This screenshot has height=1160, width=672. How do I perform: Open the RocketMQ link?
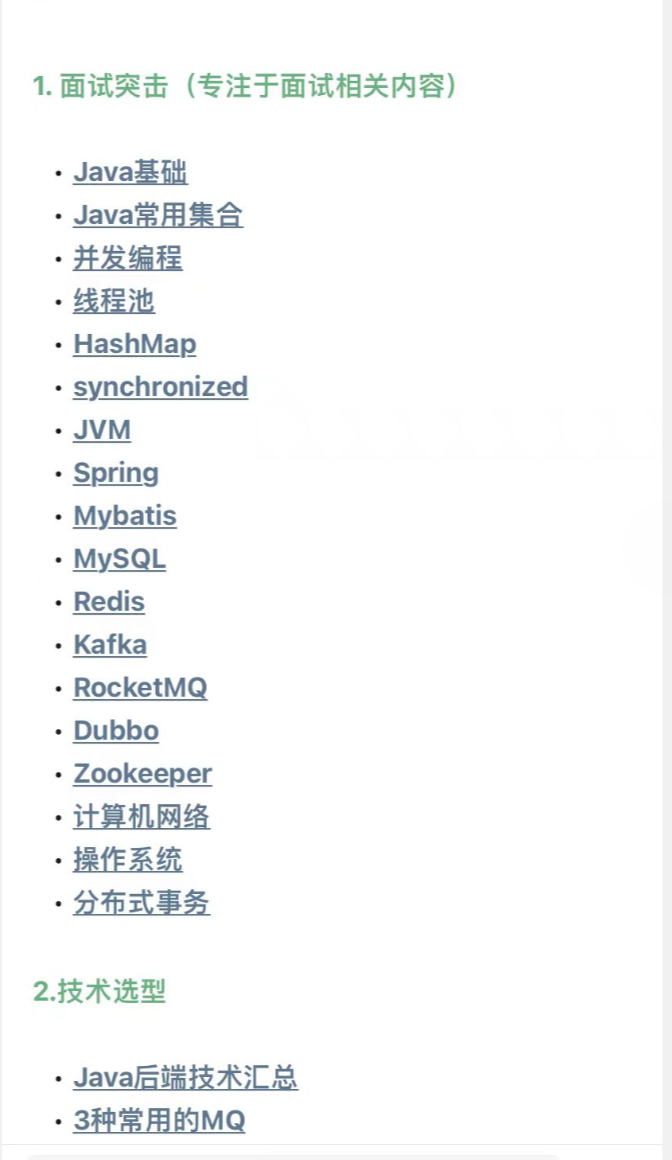pyautogui.click(x=140, y=688)
